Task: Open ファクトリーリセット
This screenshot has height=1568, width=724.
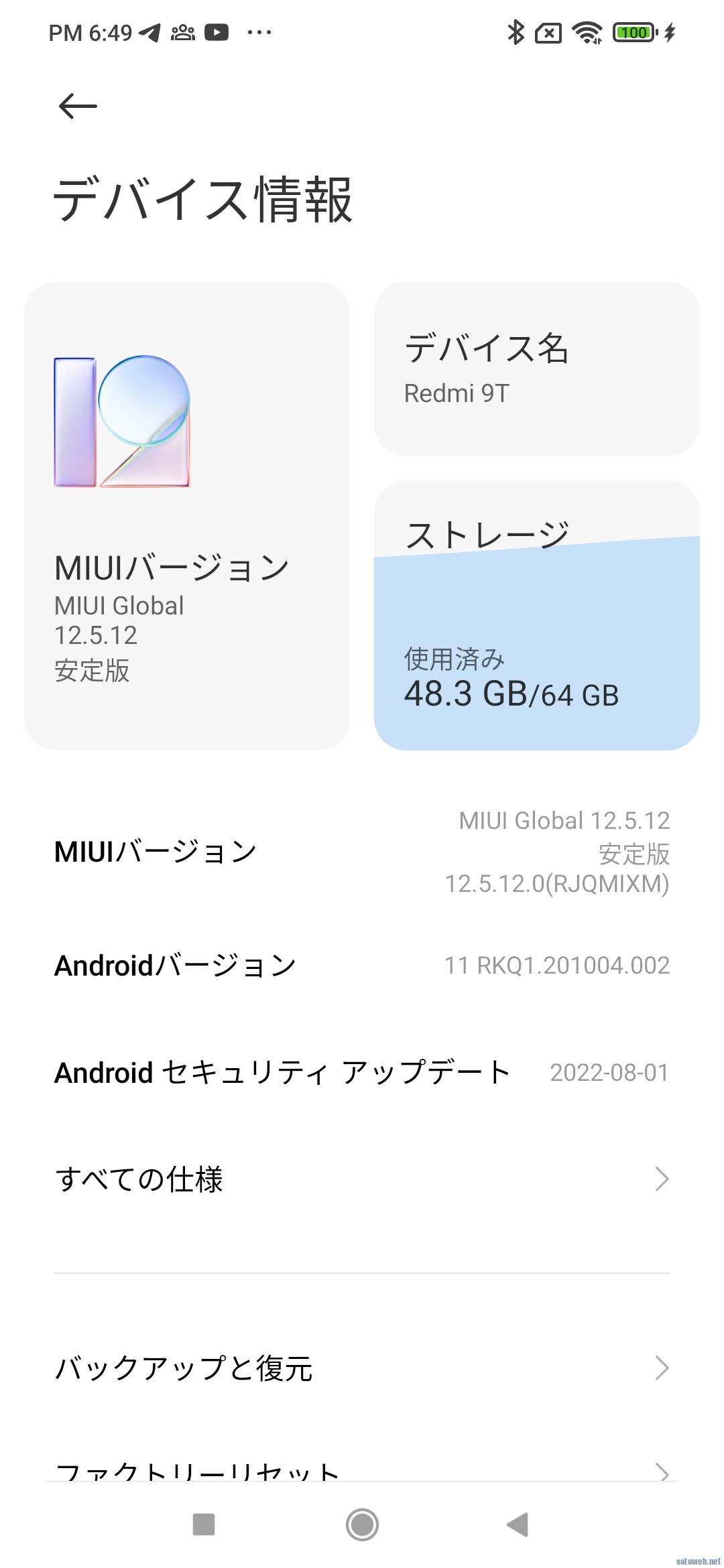Action: point(362,1470)
